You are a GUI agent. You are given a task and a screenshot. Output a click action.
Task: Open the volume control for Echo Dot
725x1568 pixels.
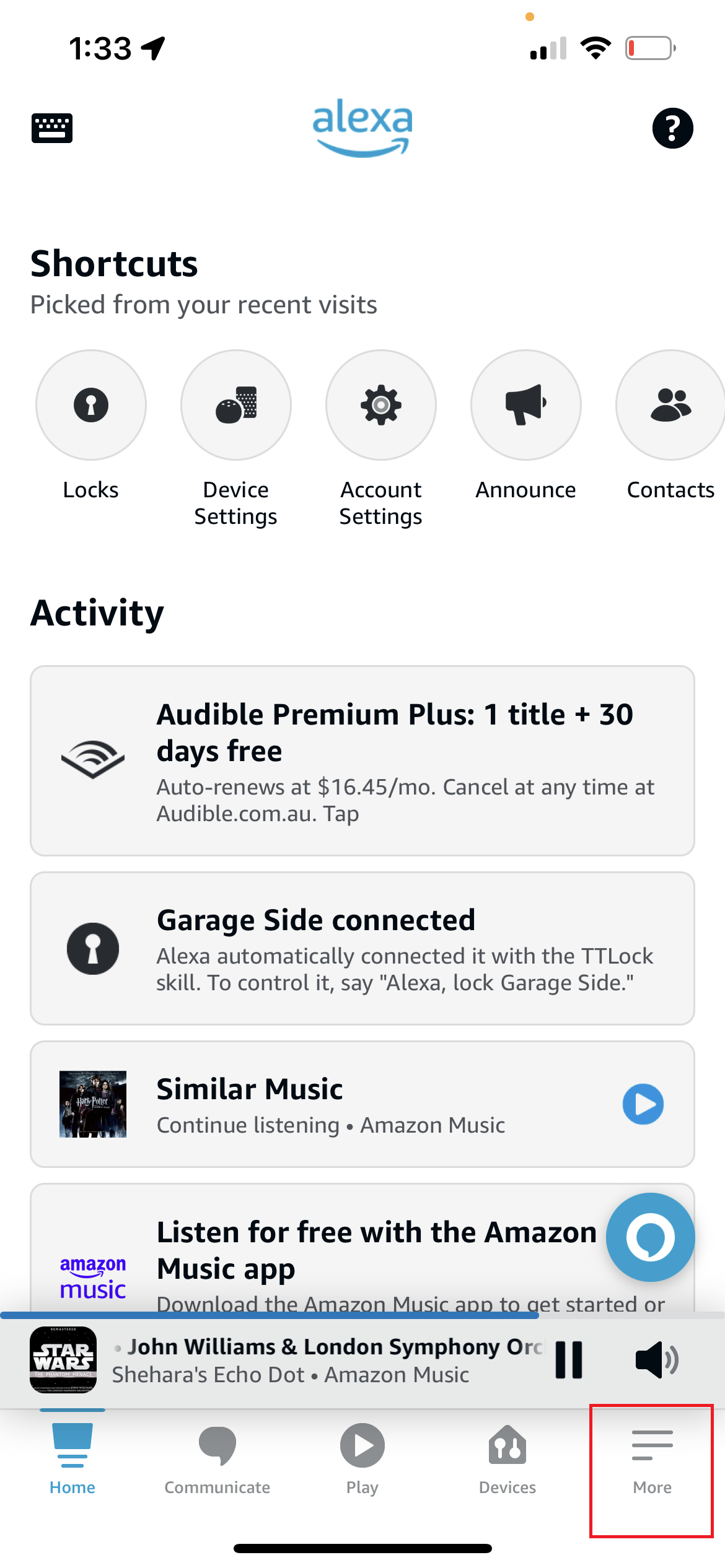pos(657,1360)
